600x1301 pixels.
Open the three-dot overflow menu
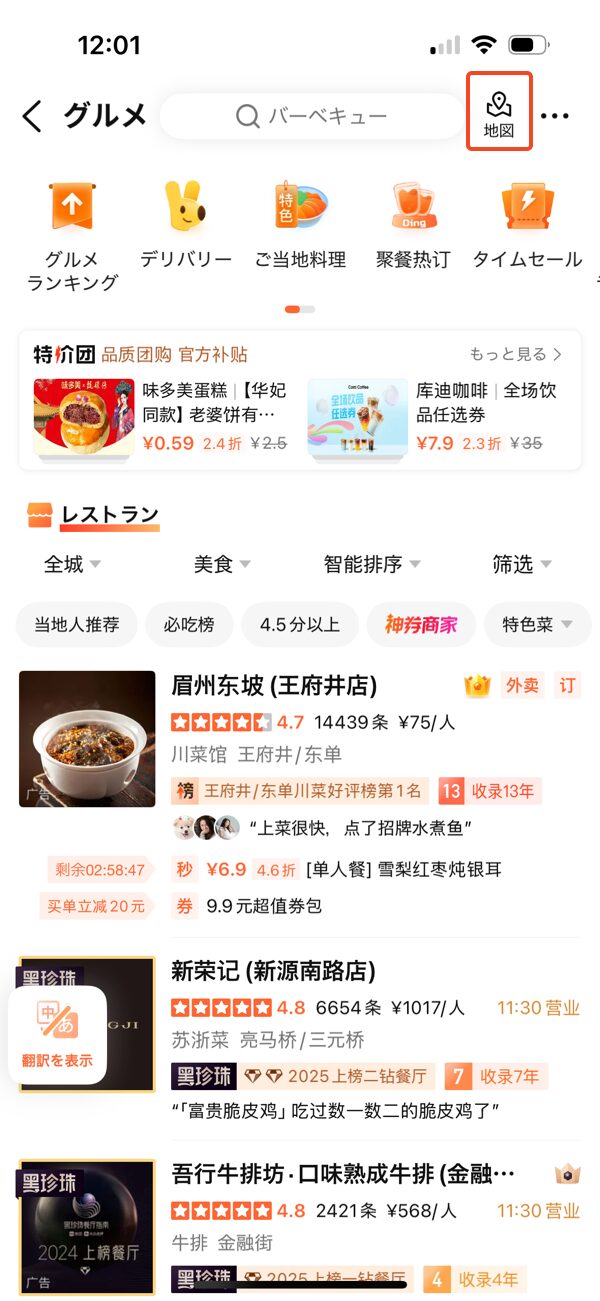coord(555,116)
